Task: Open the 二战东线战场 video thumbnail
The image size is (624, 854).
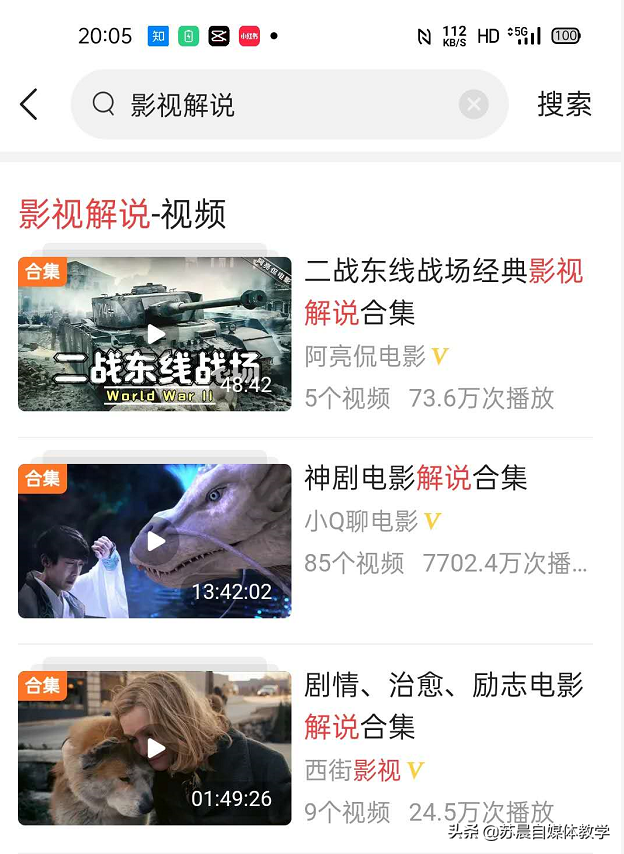Action: (155, 334)
